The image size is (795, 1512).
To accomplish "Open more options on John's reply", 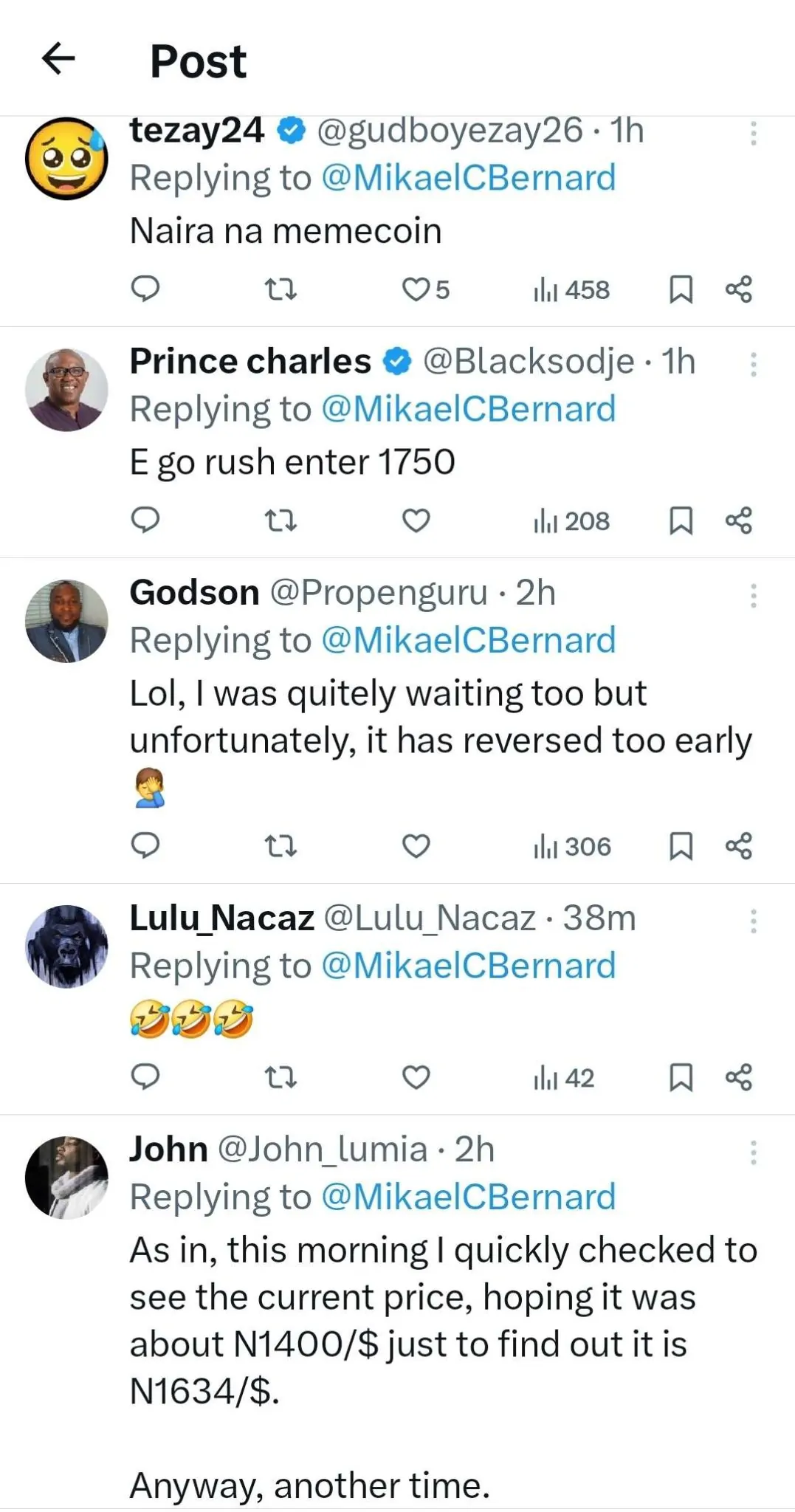I will click(753, 1152).
